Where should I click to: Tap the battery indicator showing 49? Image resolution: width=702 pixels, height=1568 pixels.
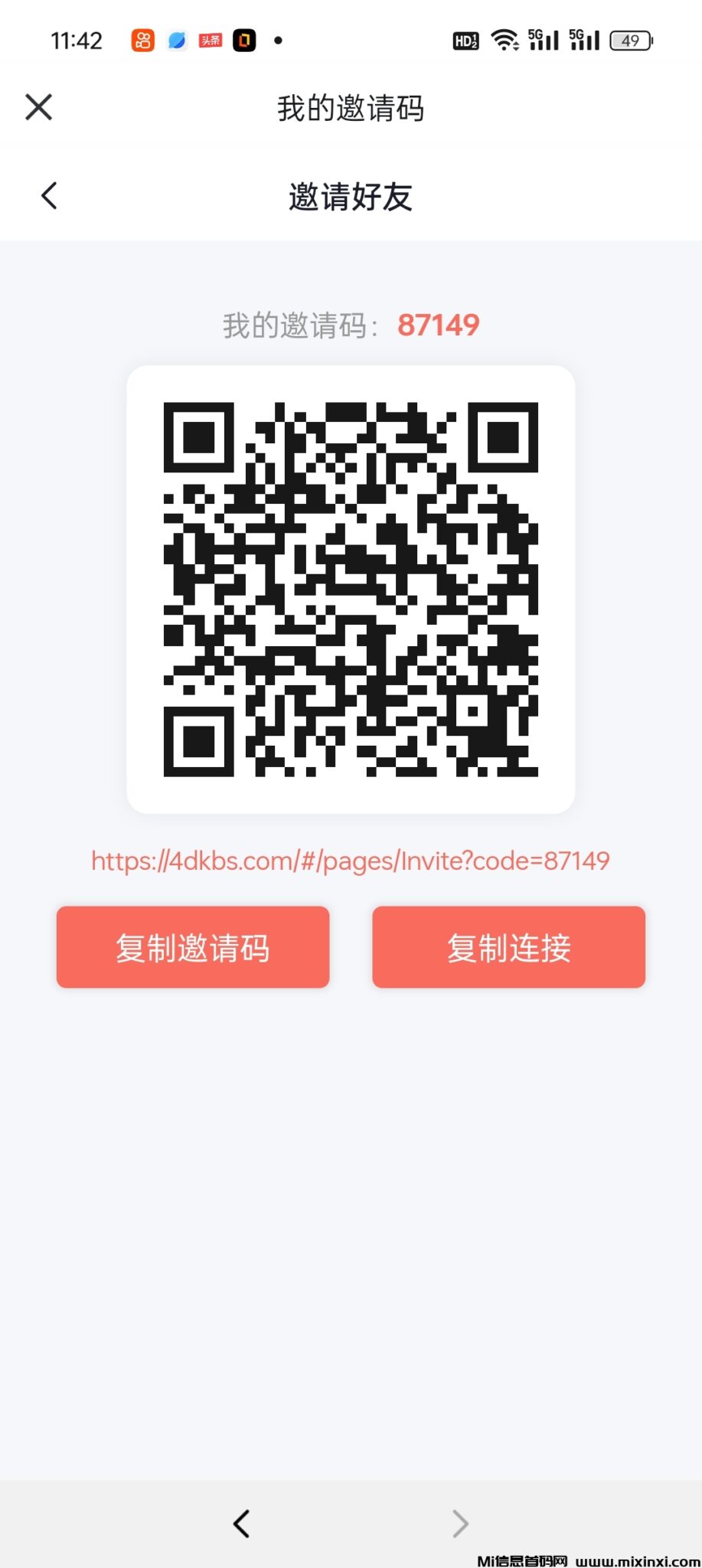[x=629, y=40]
